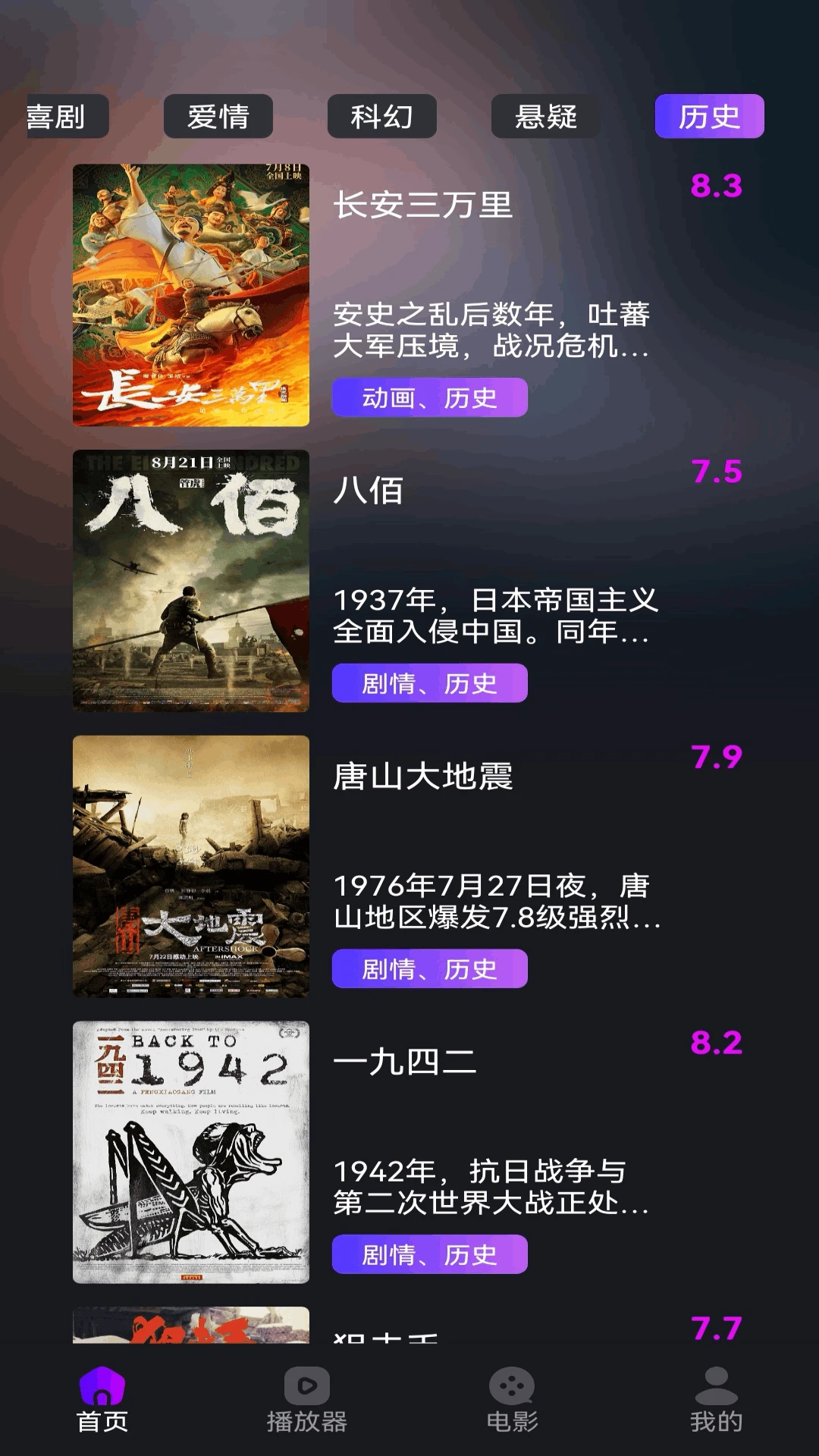The width and height of the screenshot is (819, 1456).
Task: Open the movie 长安三万里 by its title
Action: (425, 205)
